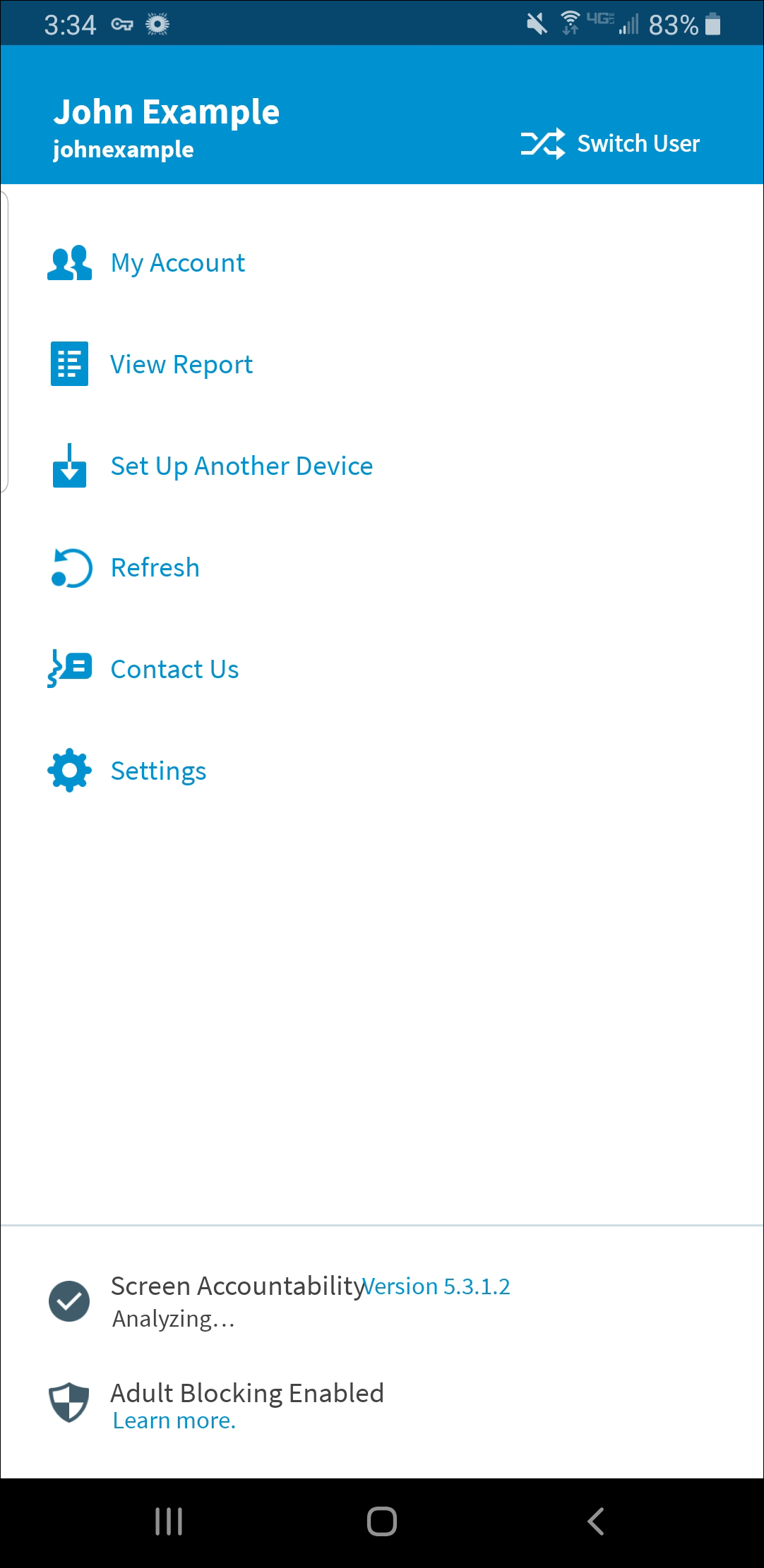
Task: Go to Settings
Action: [x=382, y=771]
